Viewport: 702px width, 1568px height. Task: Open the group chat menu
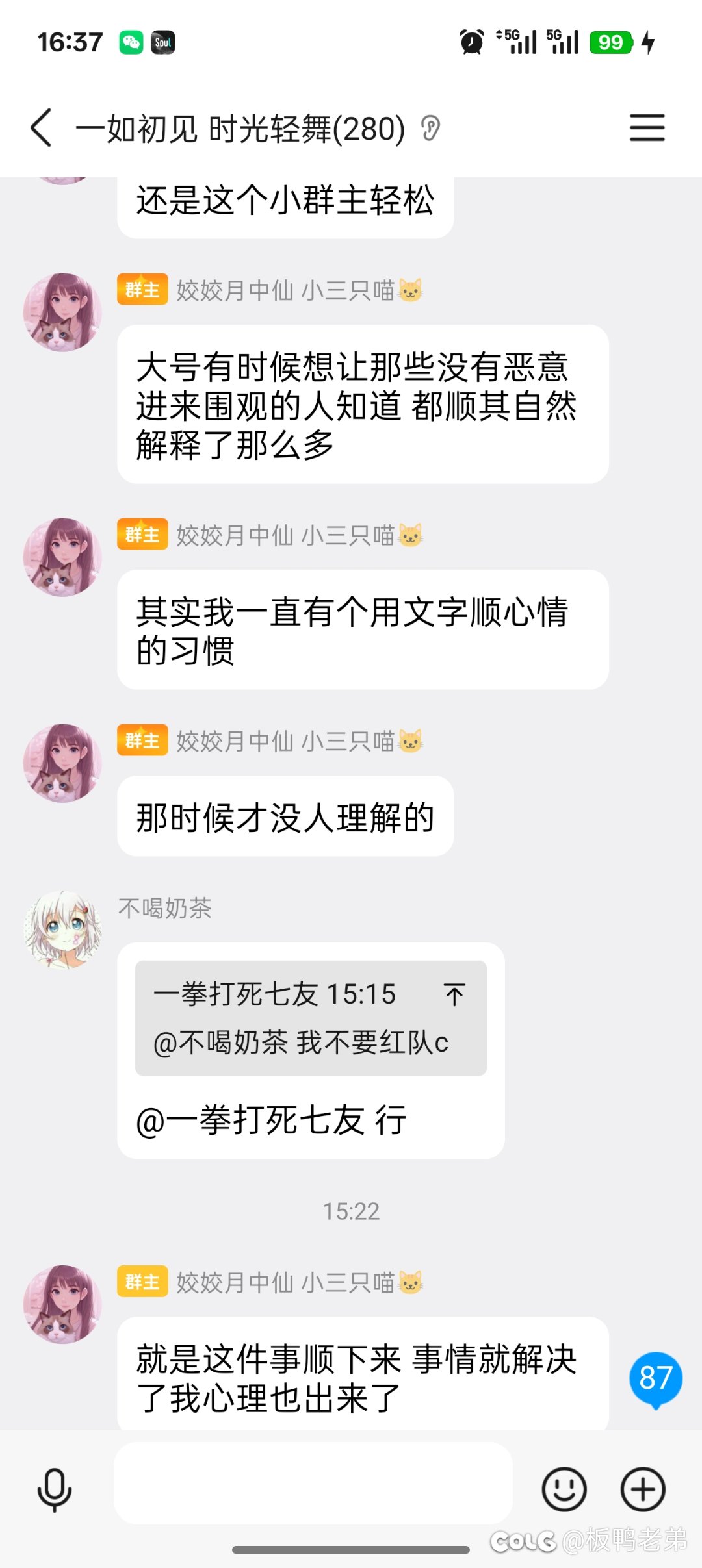pos(647,127)
